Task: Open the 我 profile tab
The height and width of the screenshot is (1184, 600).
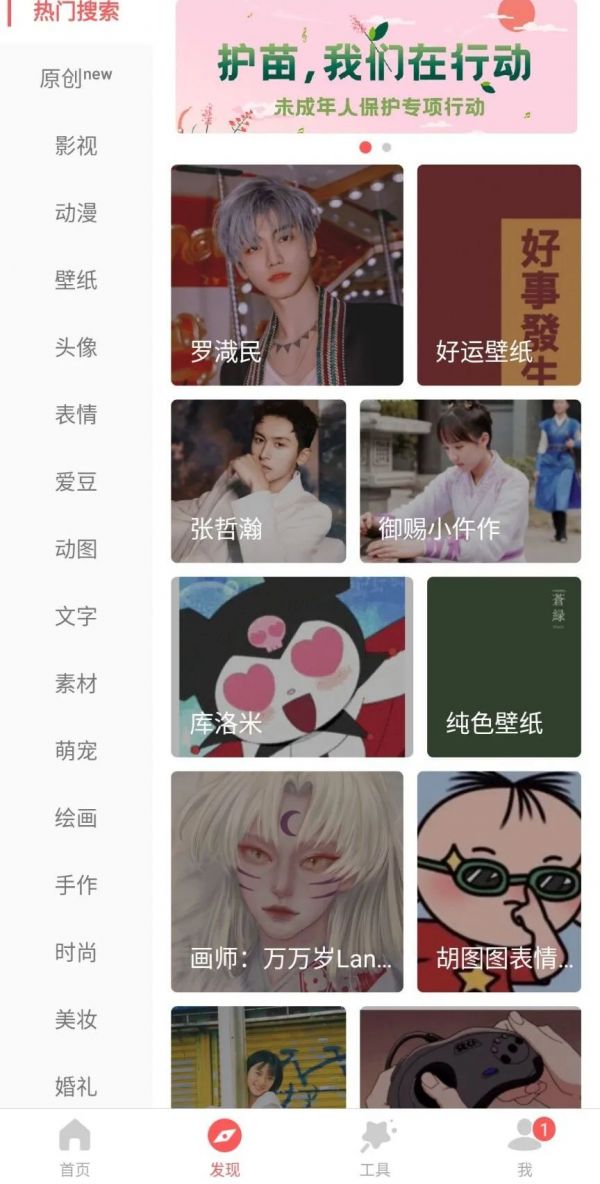Action: [525, 1147]
